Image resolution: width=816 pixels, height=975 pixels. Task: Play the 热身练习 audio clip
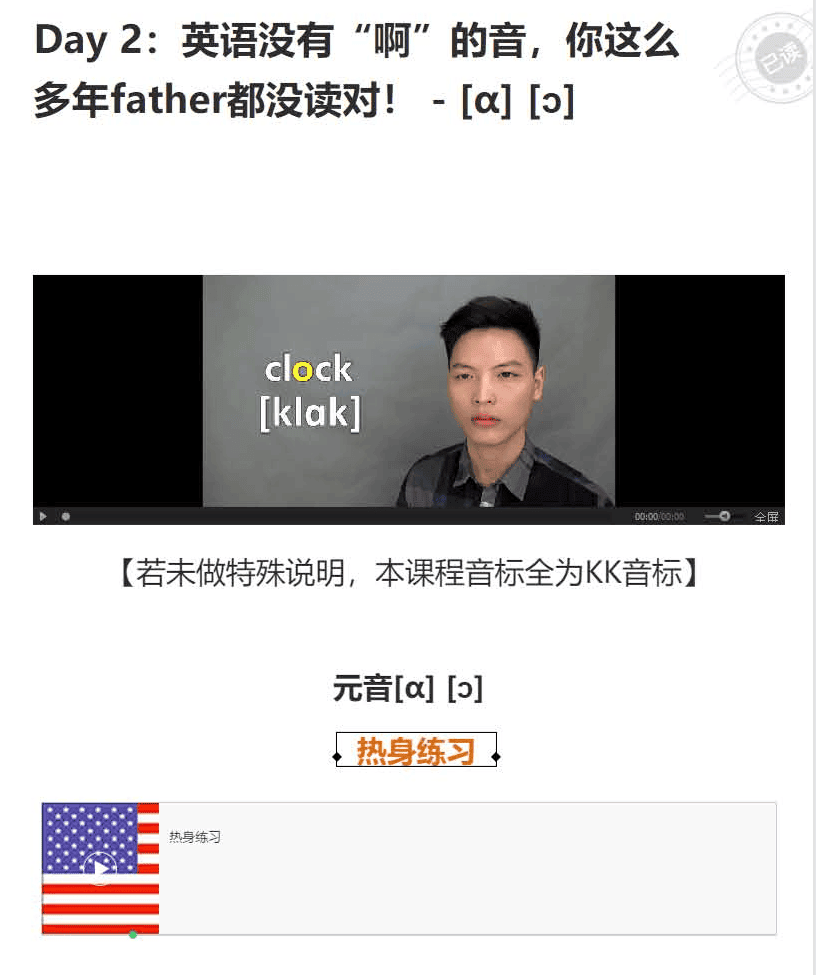[x=100, y=868]
